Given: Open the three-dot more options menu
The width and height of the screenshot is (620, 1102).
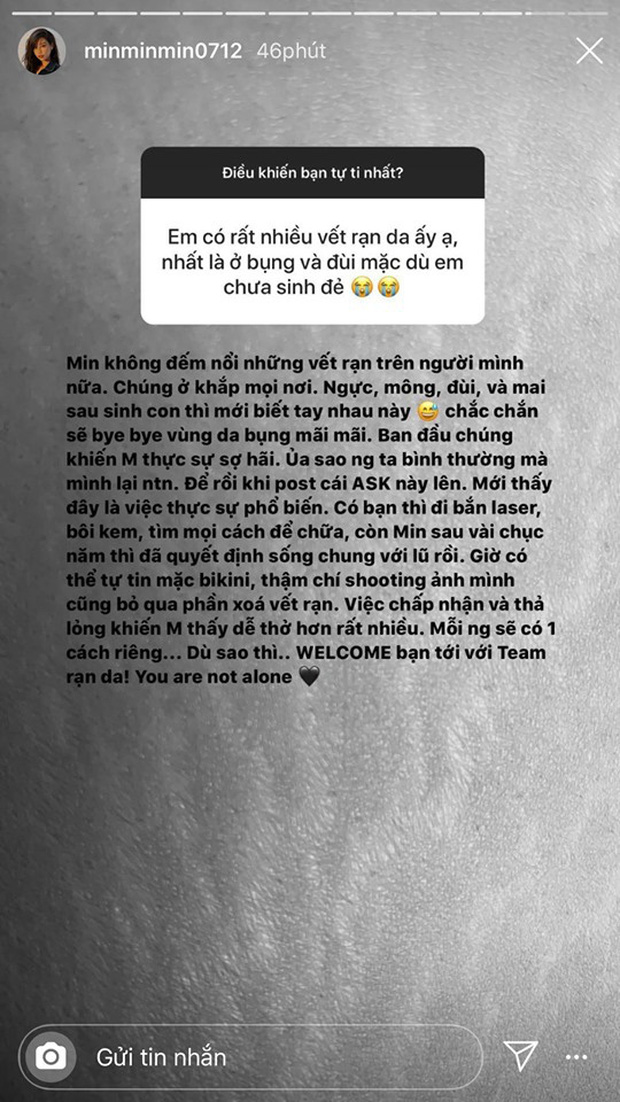Looking at the screenshot, I should click(576, 1056).
